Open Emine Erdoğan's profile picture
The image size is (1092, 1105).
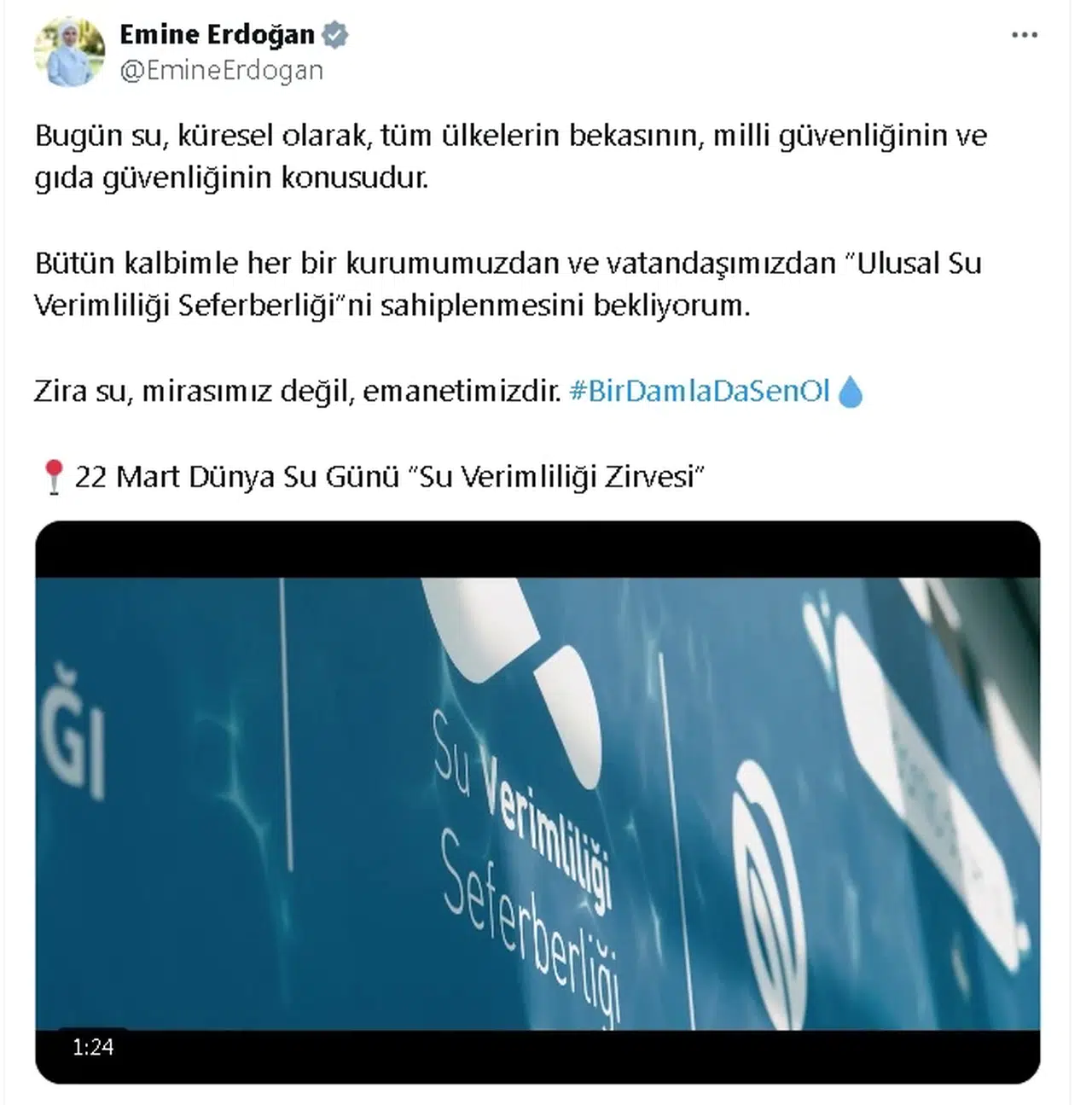(x=69, y=52)
